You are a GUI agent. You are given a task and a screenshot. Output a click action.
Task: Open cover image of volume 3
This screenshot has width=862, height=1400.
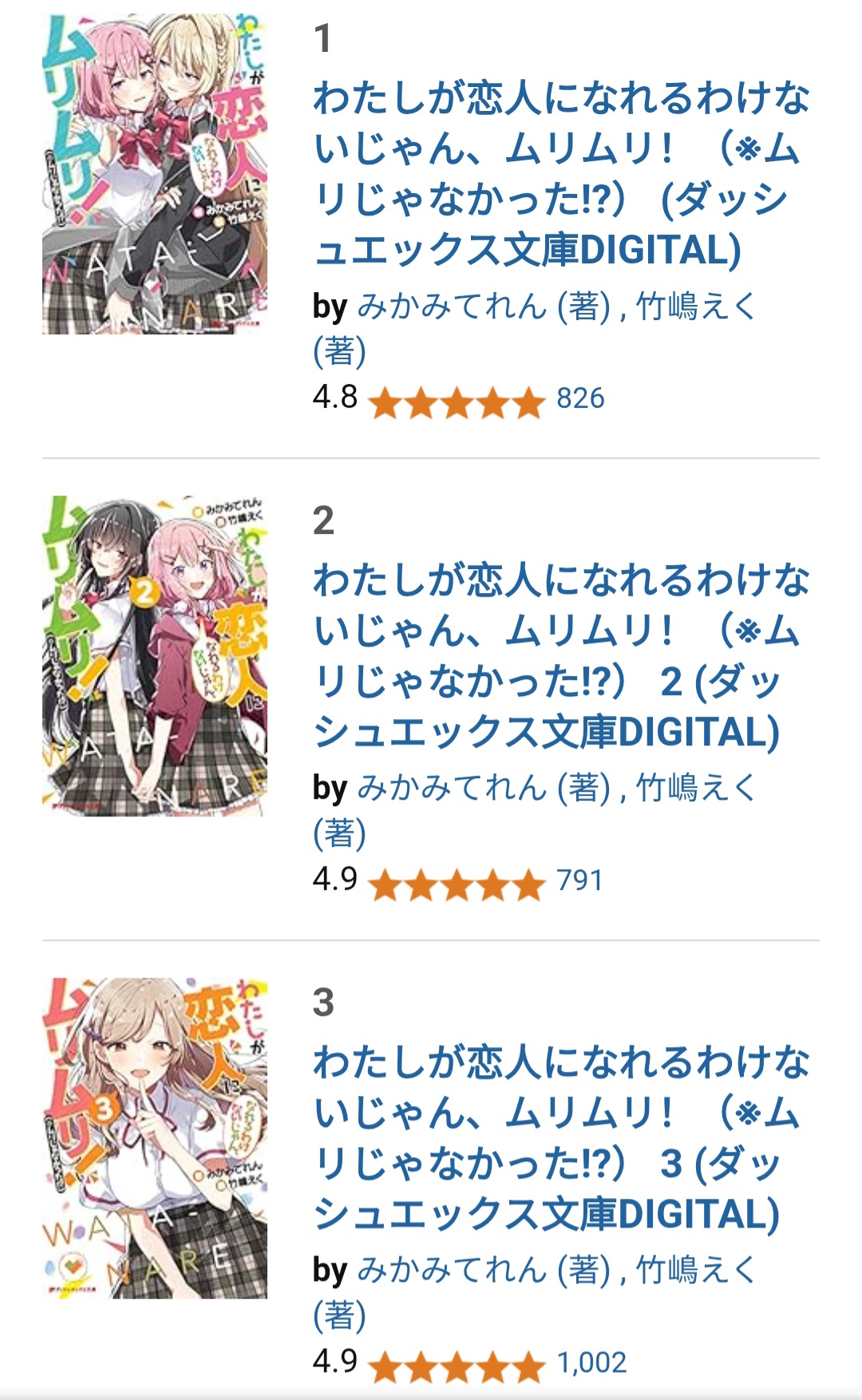pos(154,1138)
